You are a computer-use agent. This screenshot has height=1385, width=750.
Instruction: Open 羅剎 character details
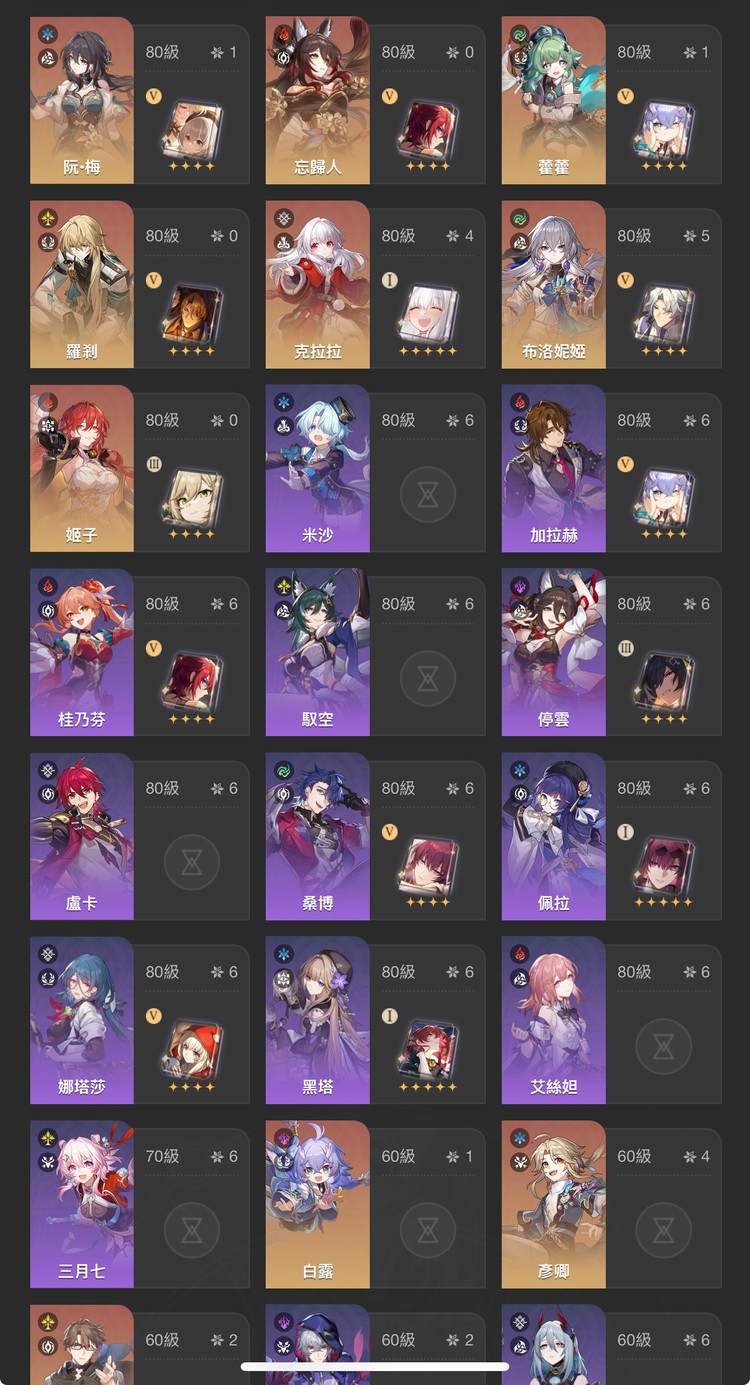pyautogui.click(x=82, y=284)
